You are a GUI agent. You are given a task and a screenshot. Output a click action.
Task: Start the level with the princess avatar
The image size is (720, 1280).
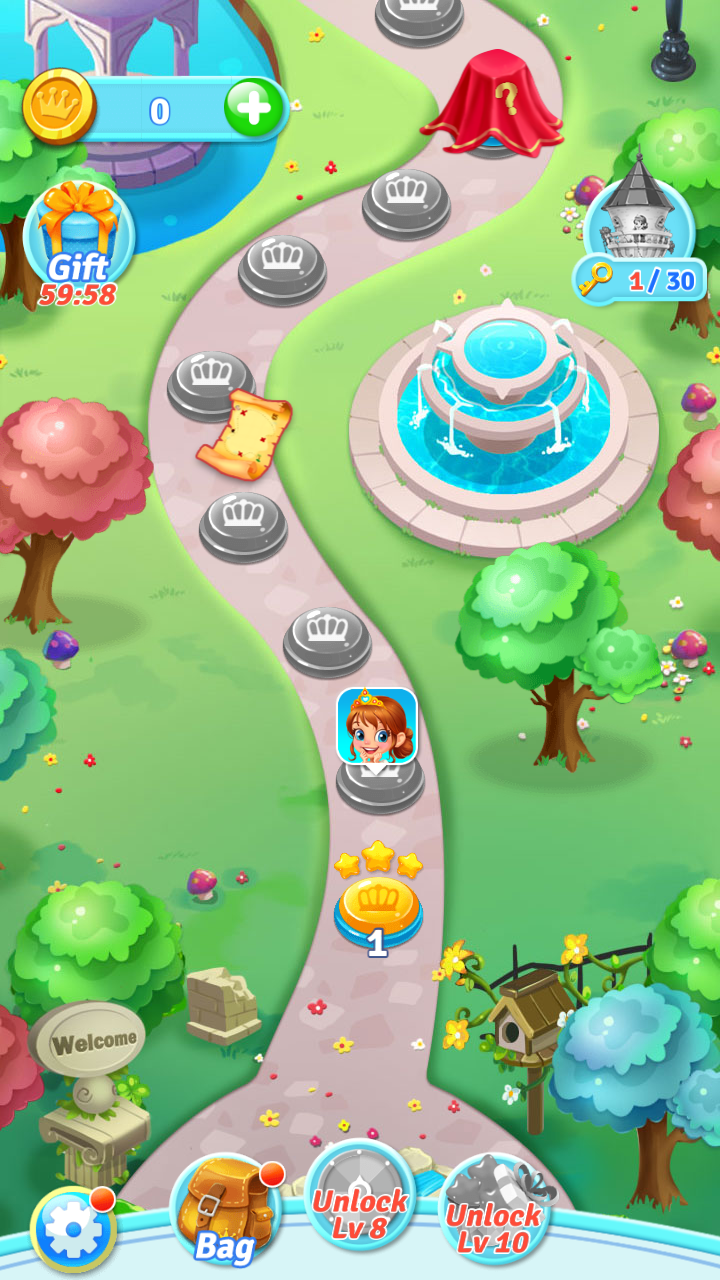pyautogui.click(x=378, y=750)
